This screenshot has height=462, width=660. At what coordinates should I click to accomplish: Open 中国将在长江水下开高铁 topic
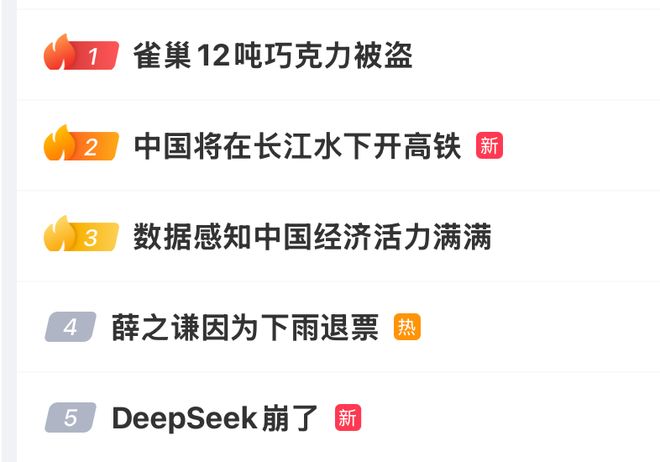coord(297,147)
